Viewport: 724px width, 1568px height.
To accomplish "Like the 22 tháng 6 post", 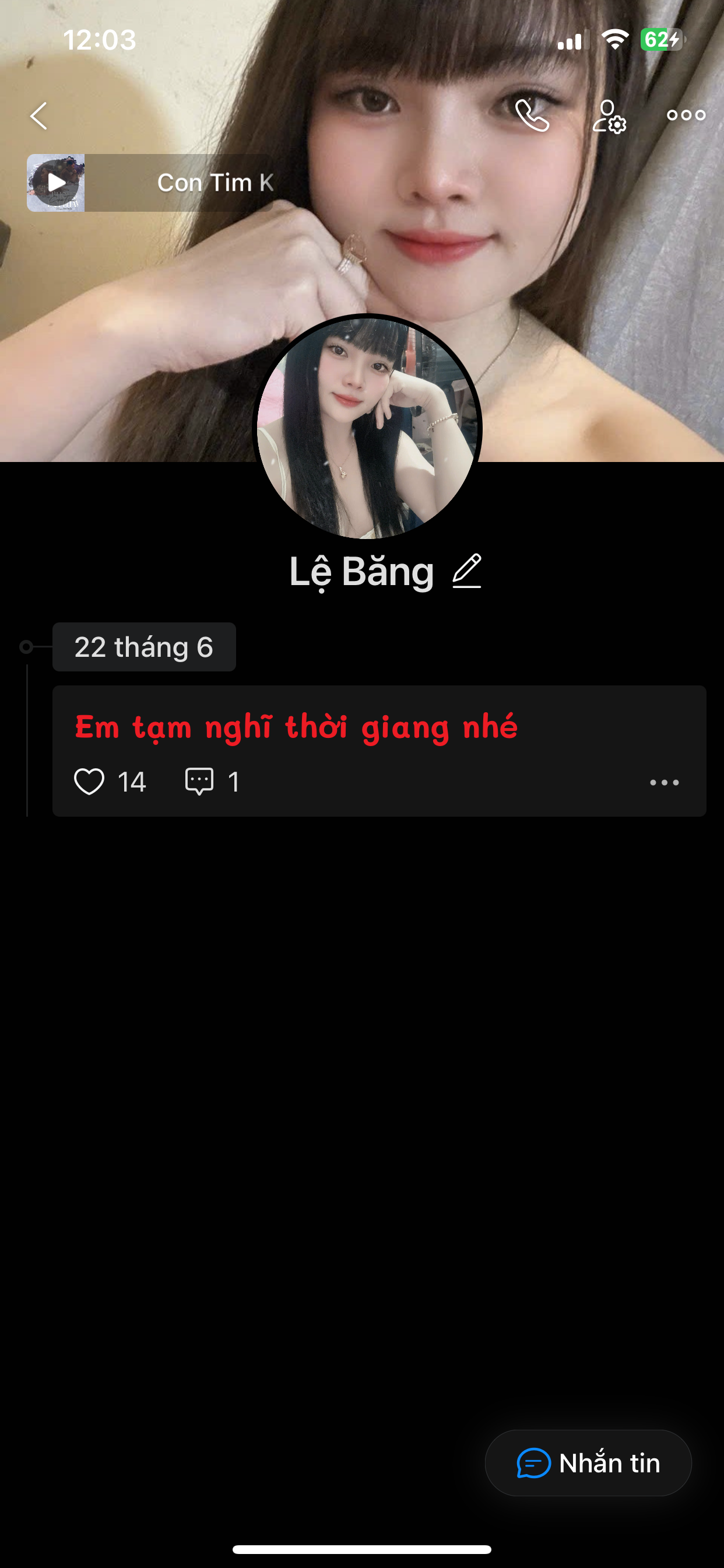I will click(89, 782).
